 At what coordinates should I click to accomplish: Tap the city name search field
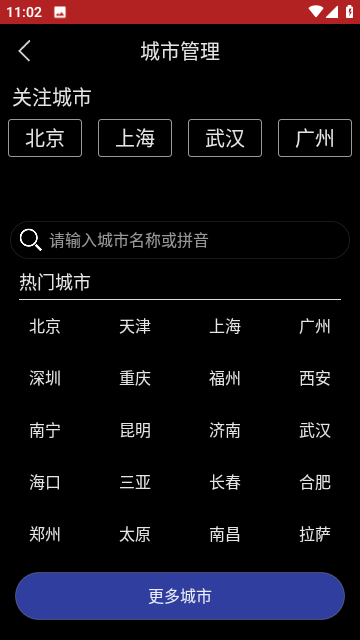coord(180,240)
